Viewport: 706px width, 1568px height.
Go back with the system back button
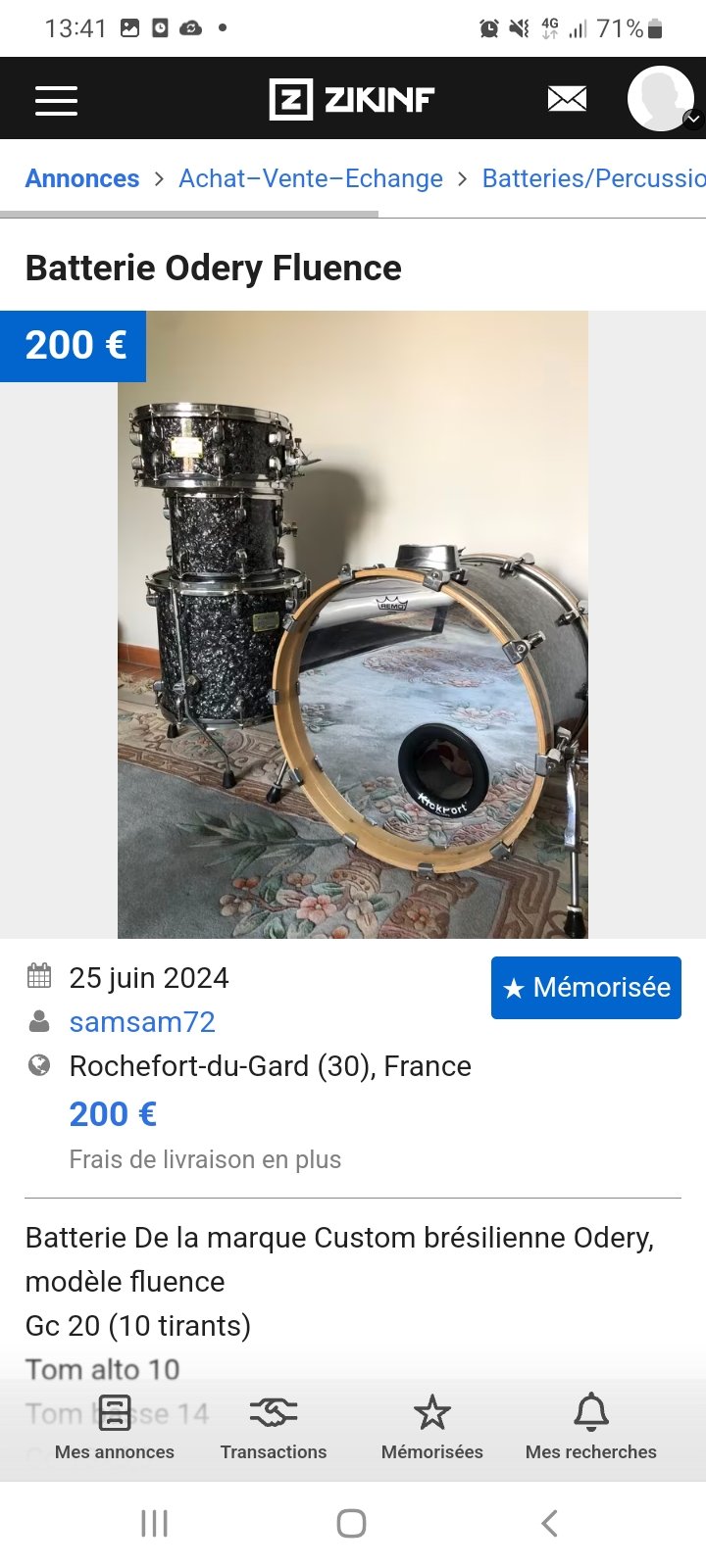(550, 1523)
